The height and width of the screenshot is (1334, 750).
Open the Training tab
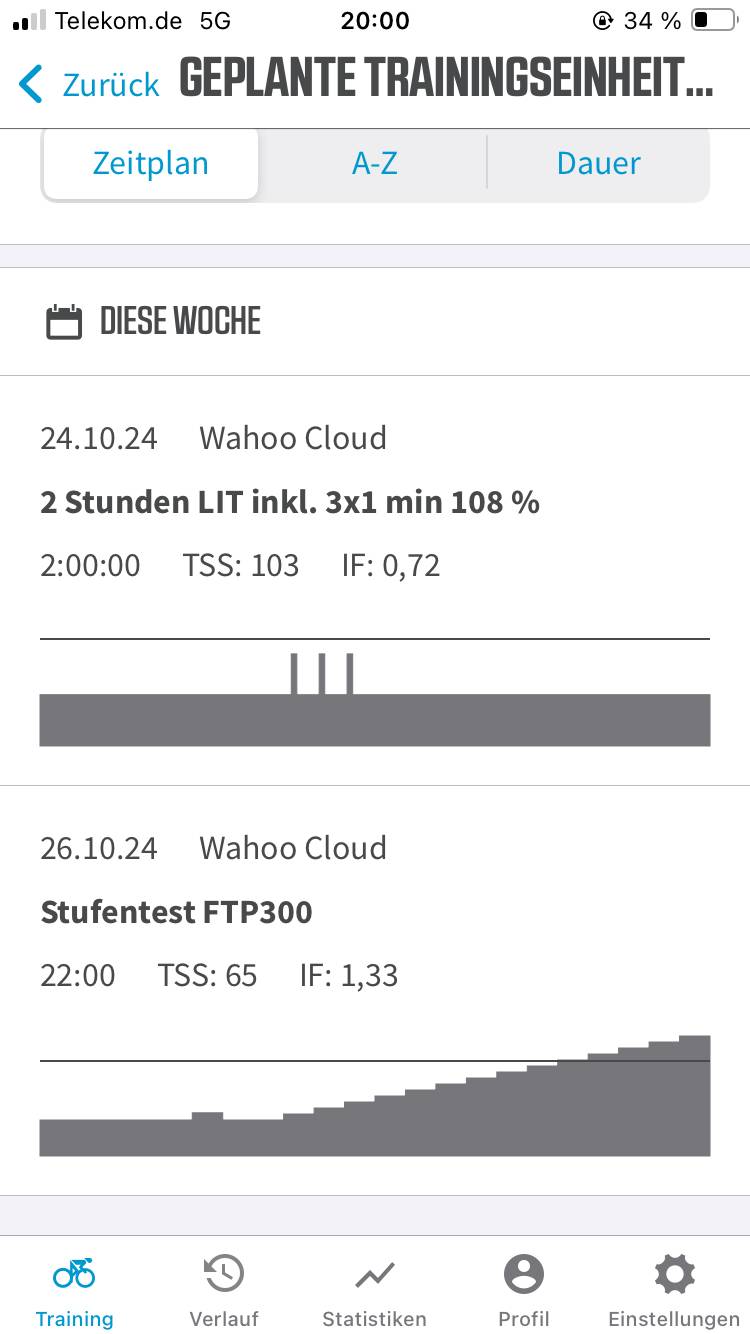pyautogui.click(x=74, y=1290)
